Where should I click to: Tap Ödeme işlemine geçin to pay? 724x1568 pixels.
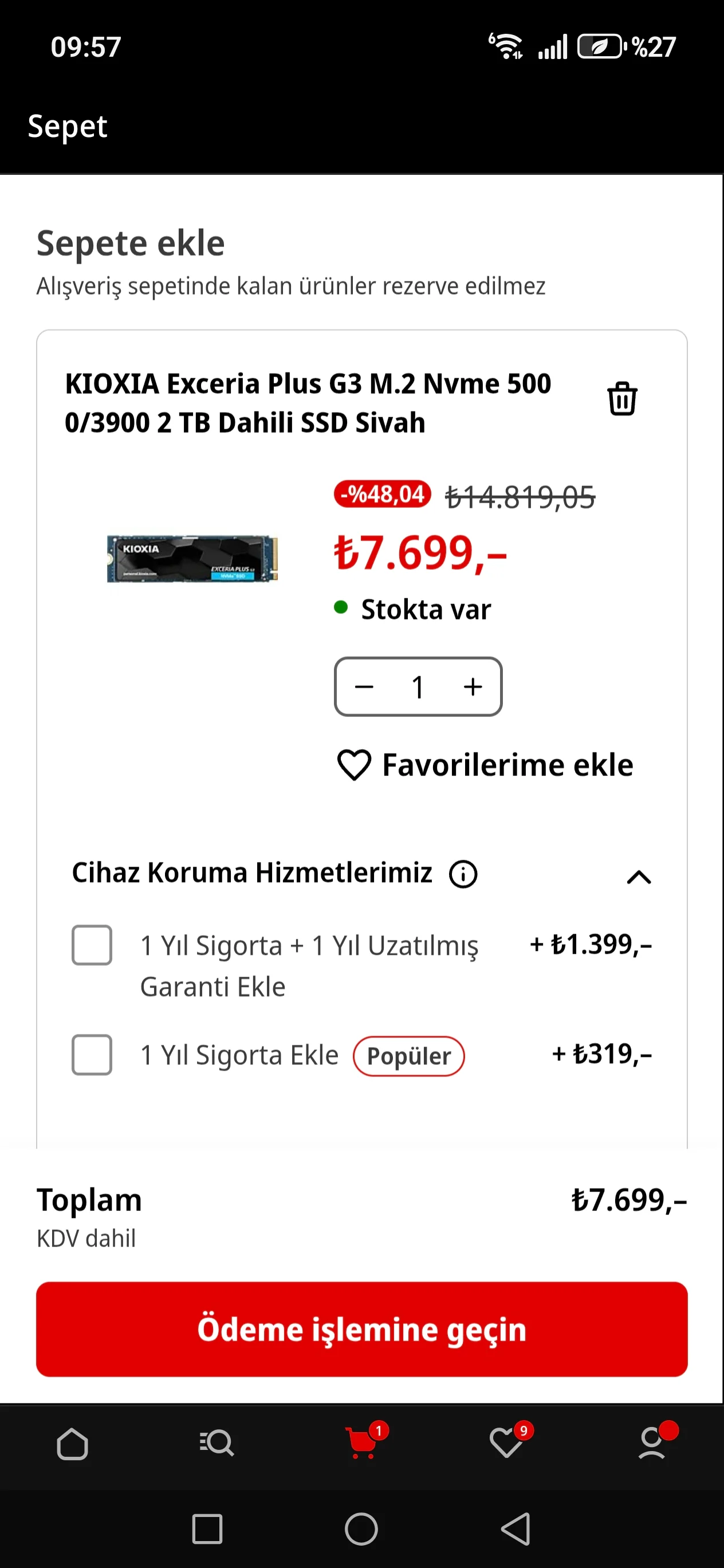[x=362, y=1330]
